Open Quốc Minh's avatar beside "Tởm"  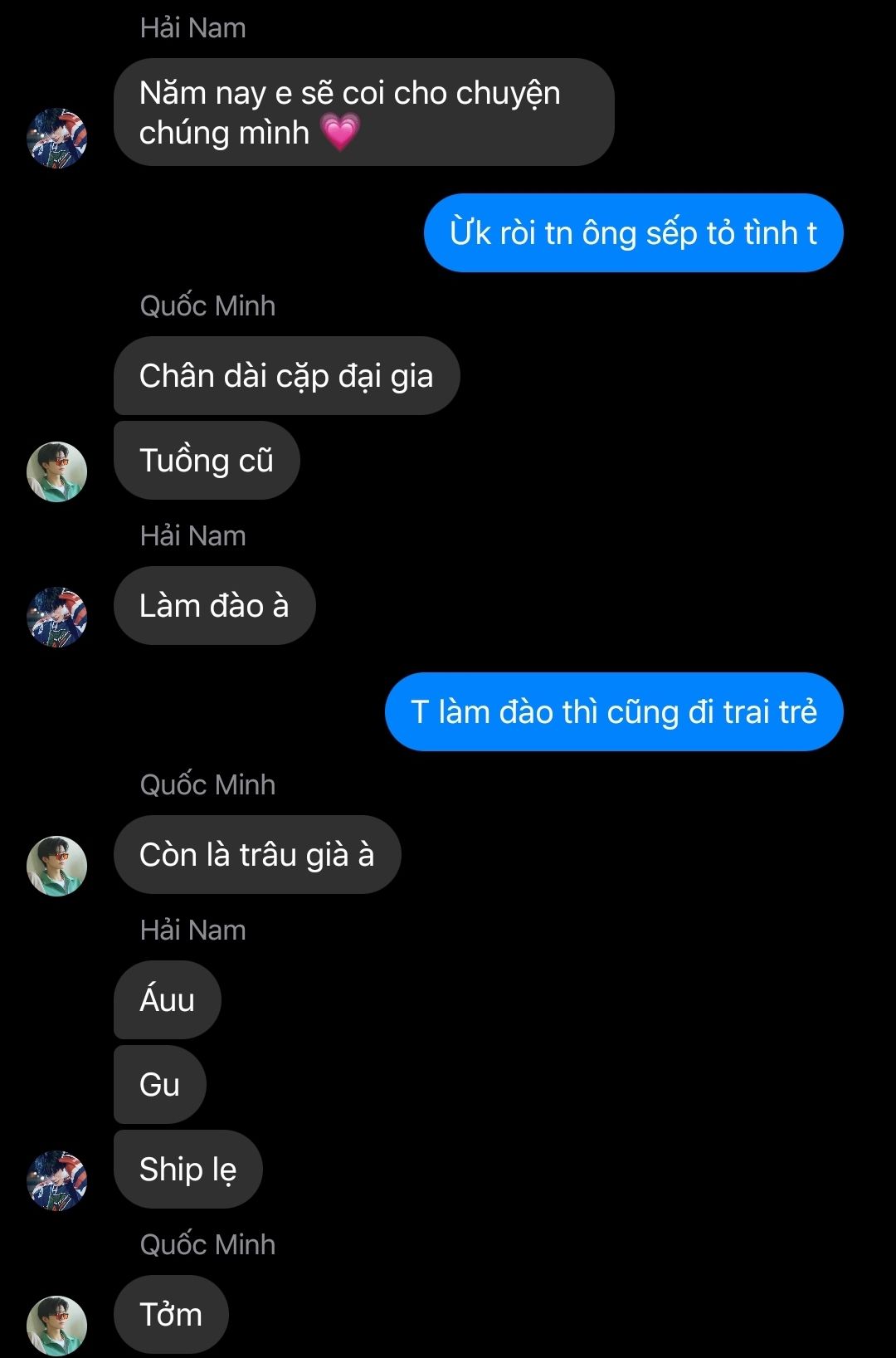57,1325
